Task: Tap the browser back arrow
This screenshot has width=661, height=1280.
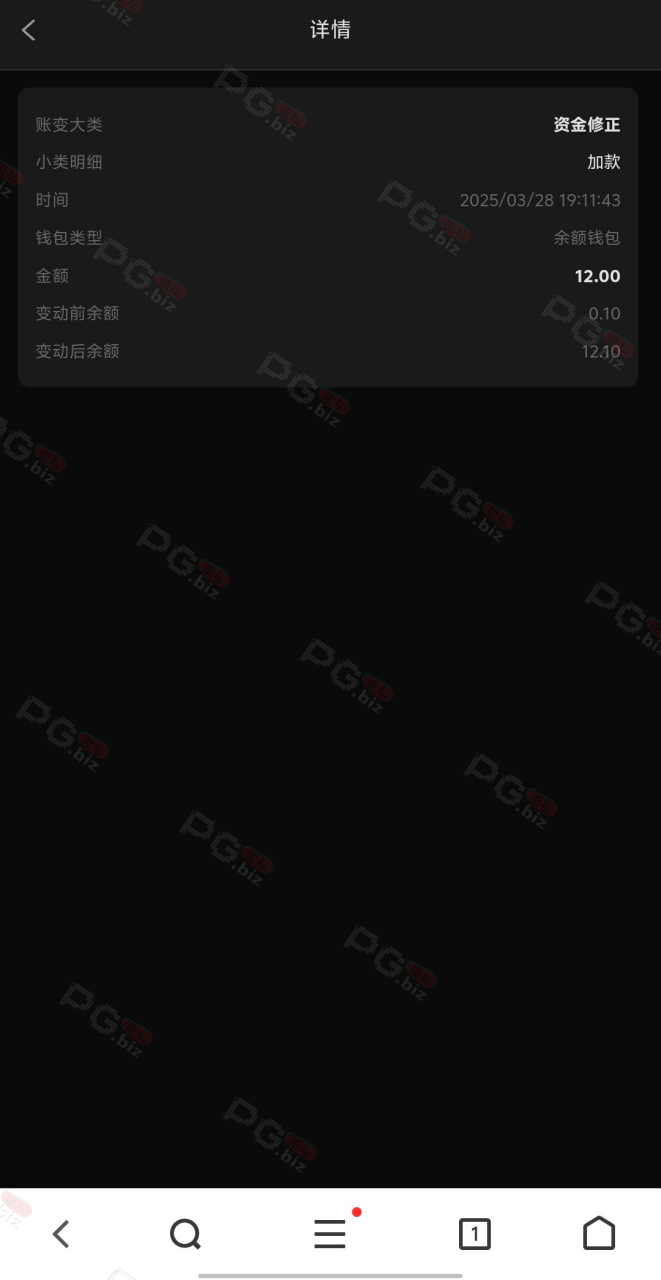Action: 61,1234
